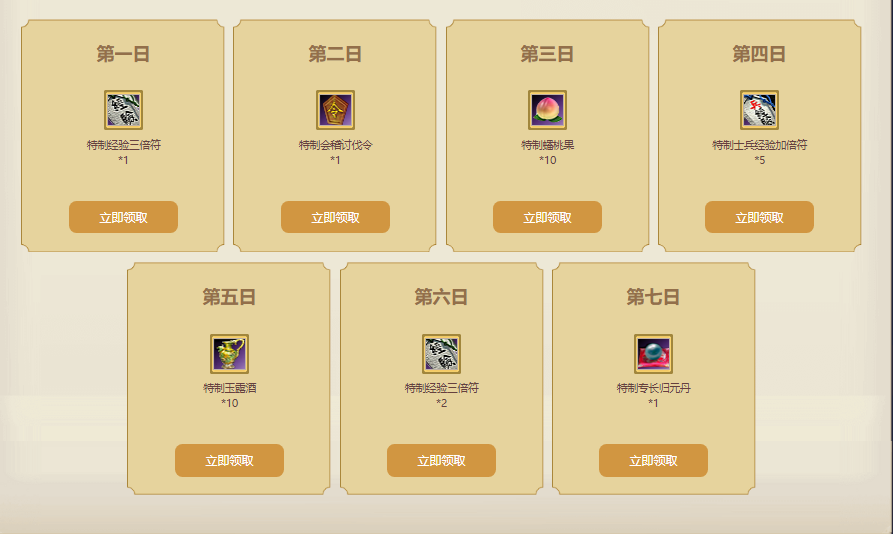Tap 立即领取 on the 第四日 card
893x534 pixels.
click(x=759, y=217)
